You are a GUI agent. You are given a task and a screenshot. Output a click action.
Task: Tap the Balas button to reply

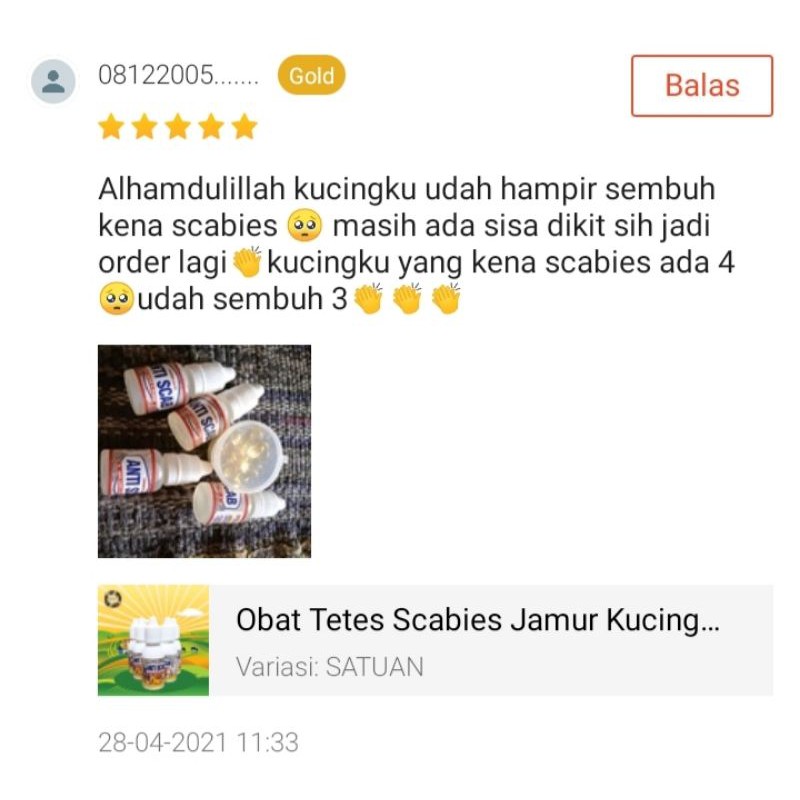701,86
